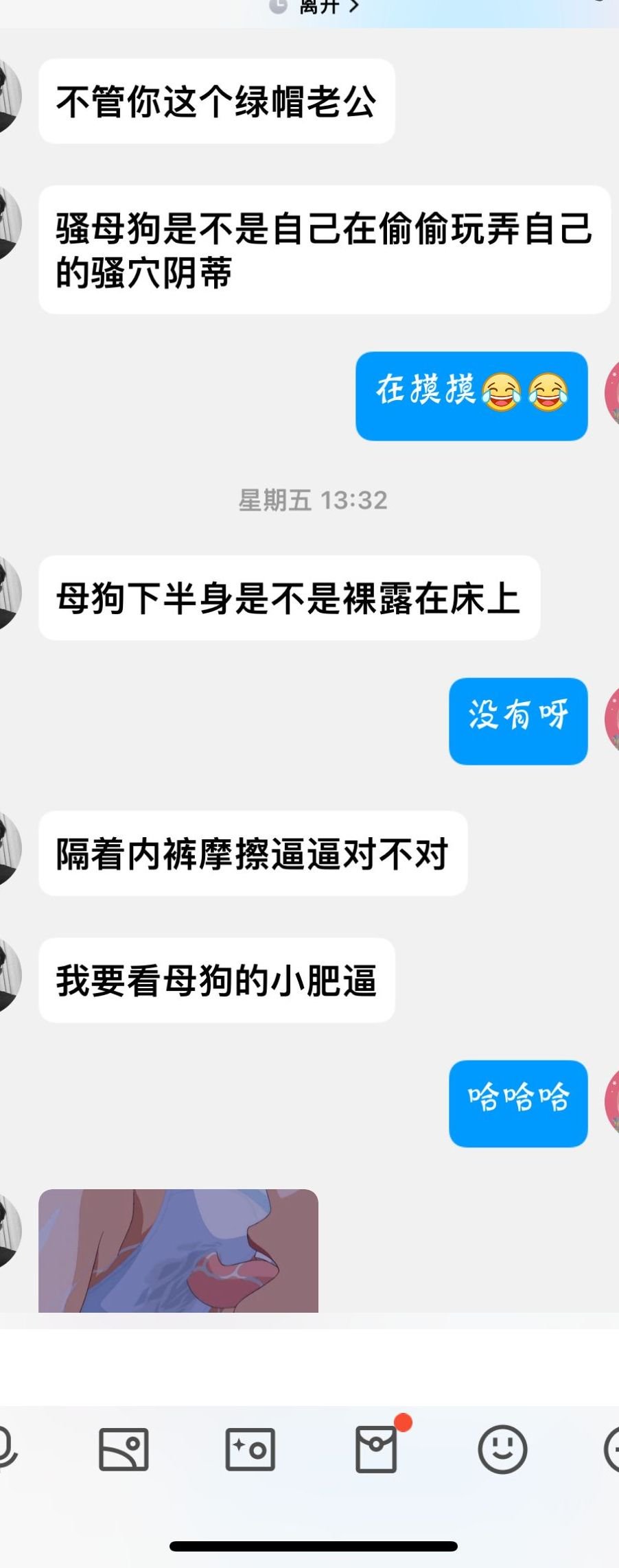Open the avatar beside the 哈哈哈 message
Image resolution: width=619 pixels, height=1568 pixels.
[x=611, y=1101]
